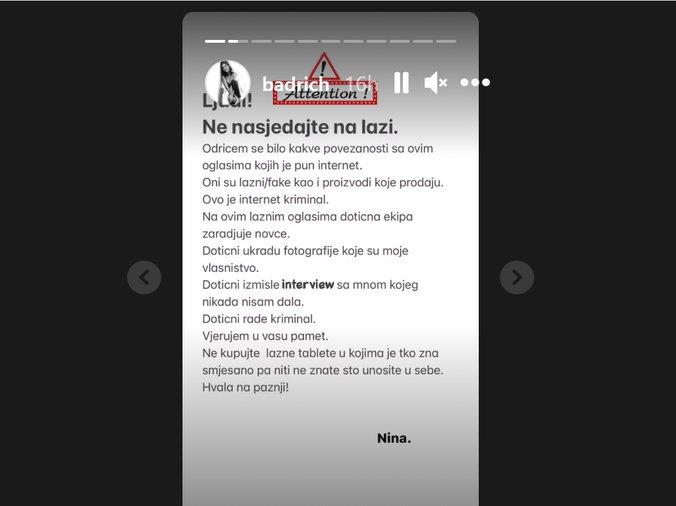This screenshot has width=676, height=506.
Task: Unmute the story audio
Action: pos(435,83)
